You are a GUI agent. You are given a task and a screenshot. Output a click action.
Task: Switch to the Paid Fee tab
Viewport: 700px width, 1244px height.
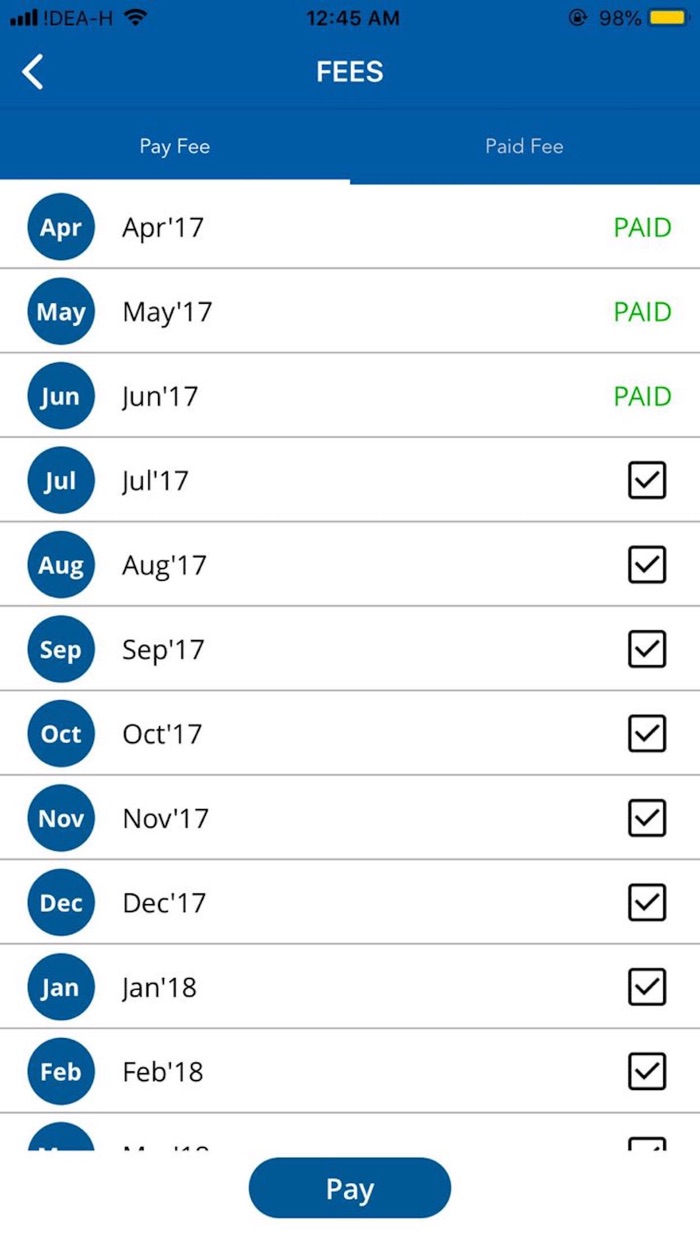tap(524, 146)
